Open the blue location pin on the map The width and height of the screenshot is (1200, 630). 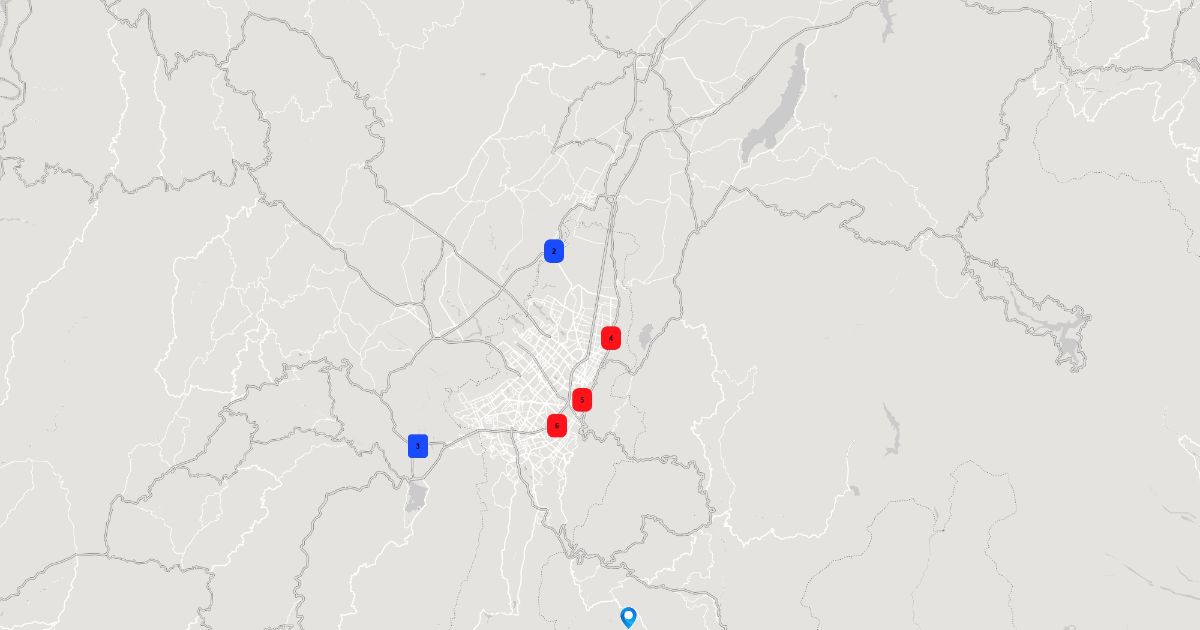tap(628, 617)
